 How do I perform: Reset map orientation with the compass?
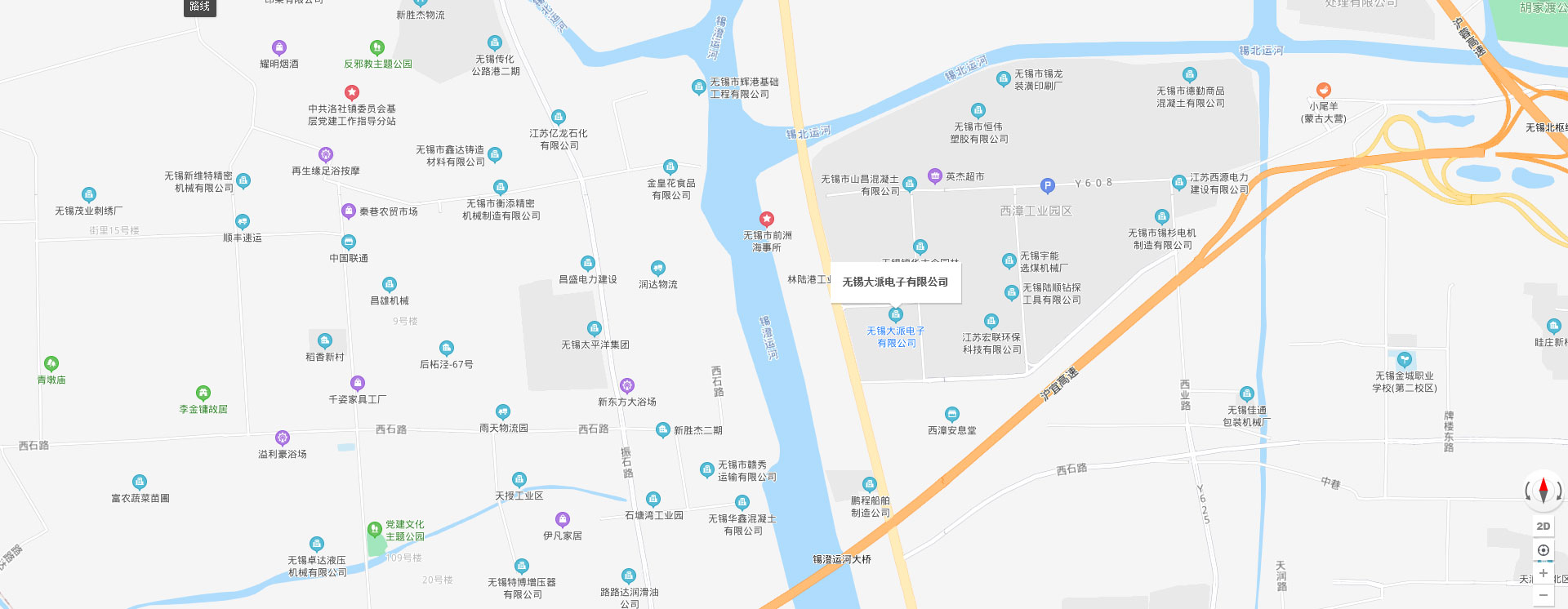coord(1543,490)
